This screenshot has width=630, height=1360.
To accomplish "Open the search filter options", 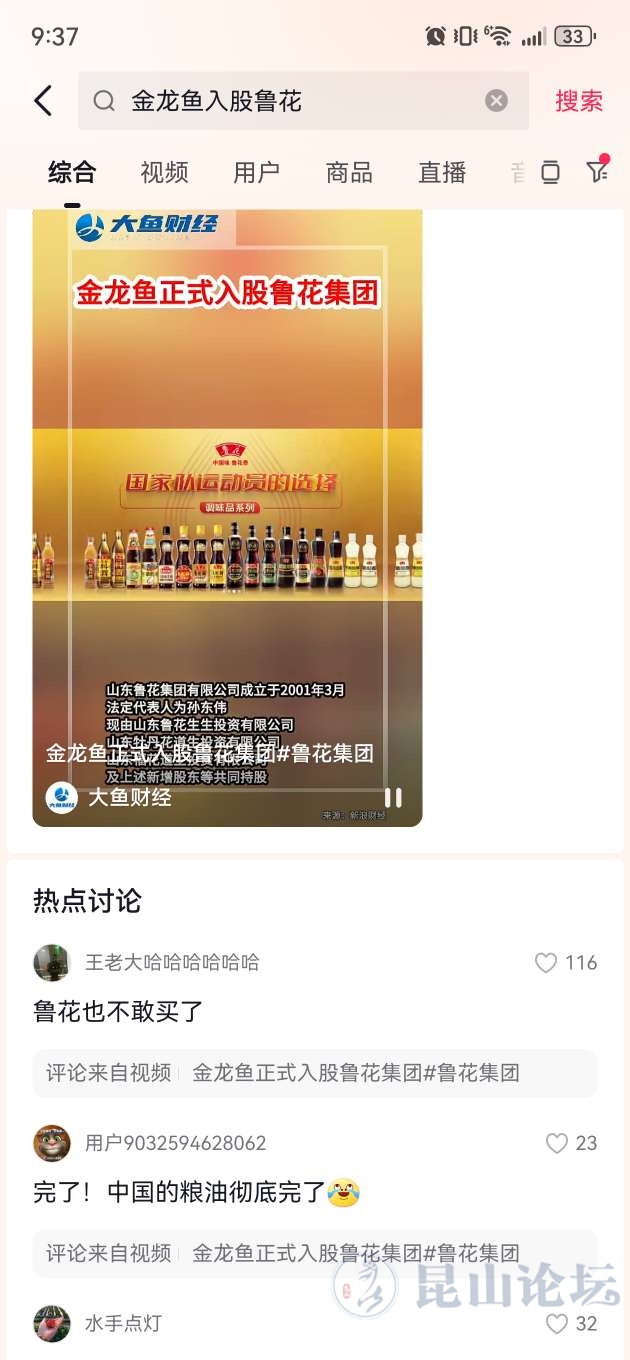I will pyautogui.click(x=597, y=171).
